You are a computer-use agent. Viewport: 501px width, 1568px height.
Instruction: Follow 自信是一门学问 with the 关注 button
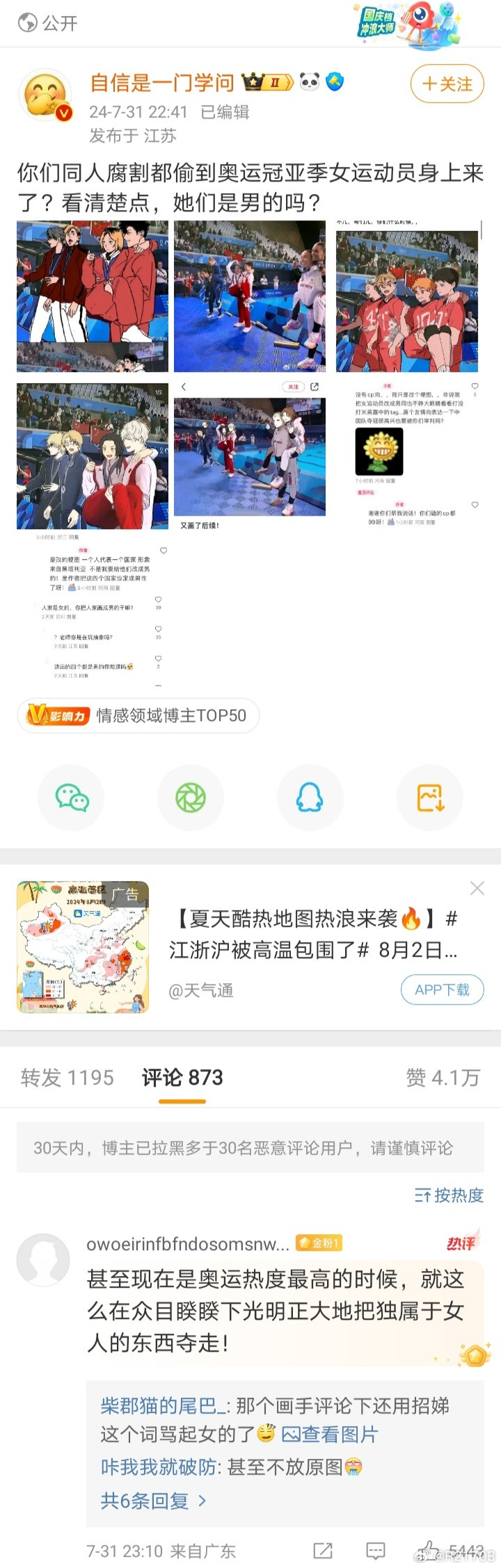(447, 84)
